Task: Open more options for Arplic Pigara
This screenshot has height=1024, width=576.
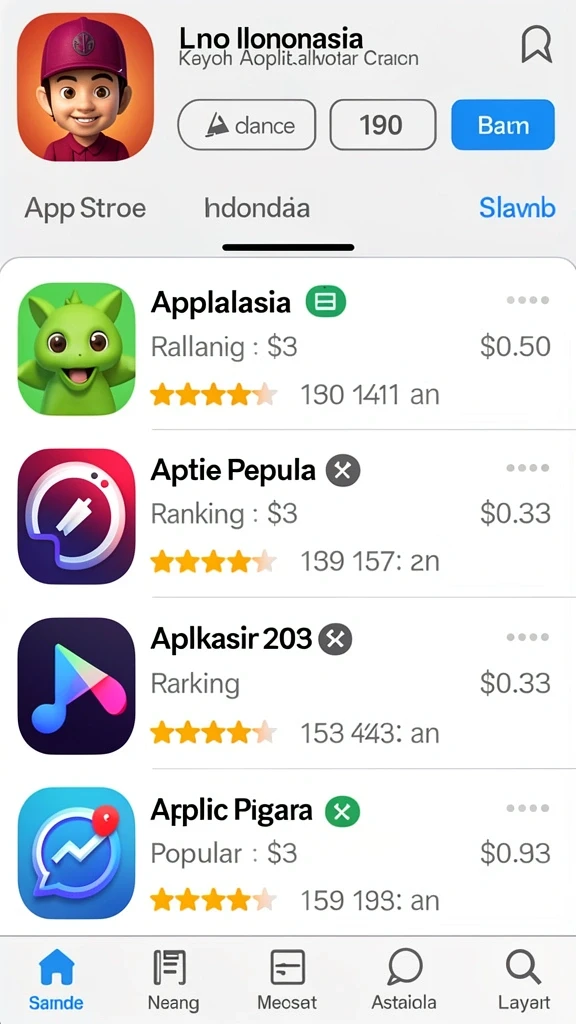Action: (x=528, y=808)
